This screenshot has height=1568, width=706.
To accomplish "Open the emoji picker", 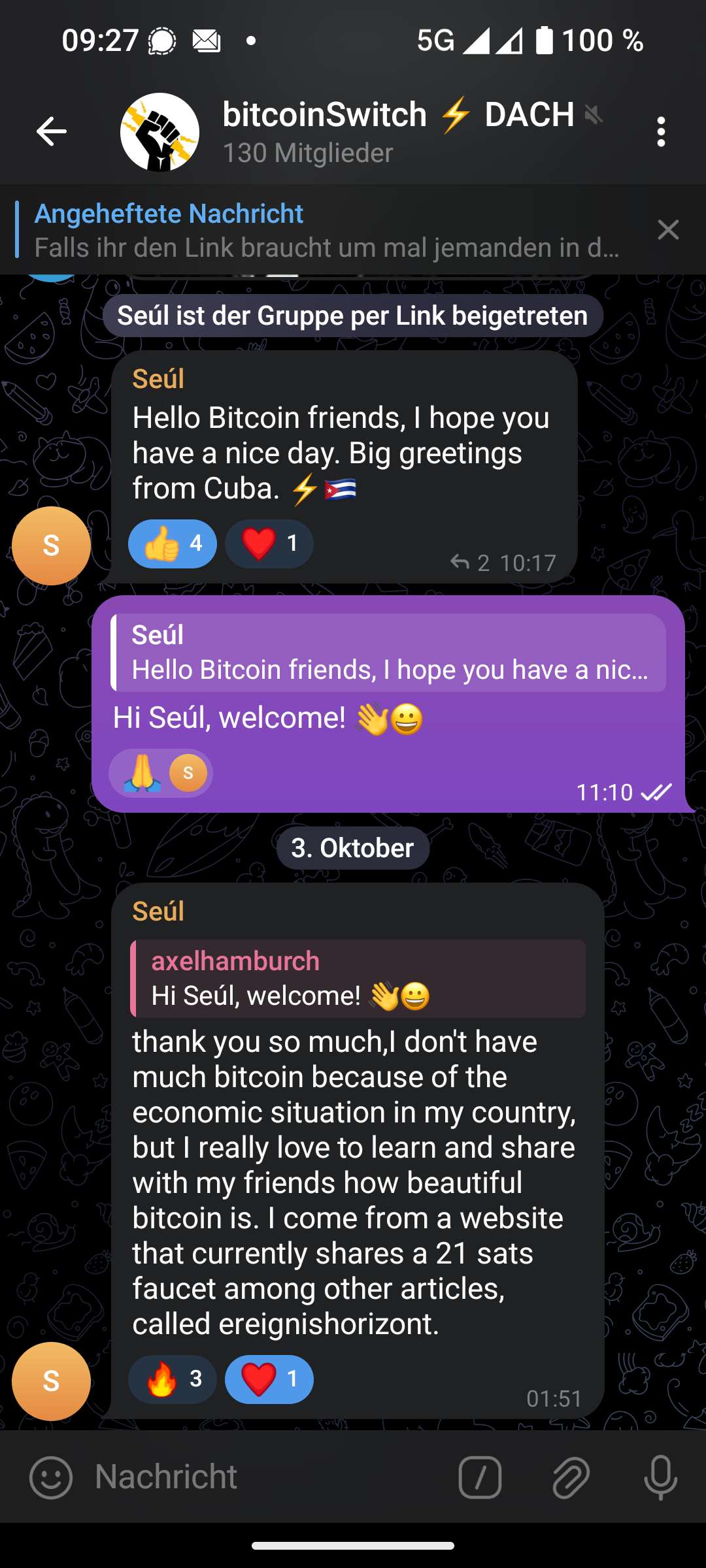I will [51, 1477].
